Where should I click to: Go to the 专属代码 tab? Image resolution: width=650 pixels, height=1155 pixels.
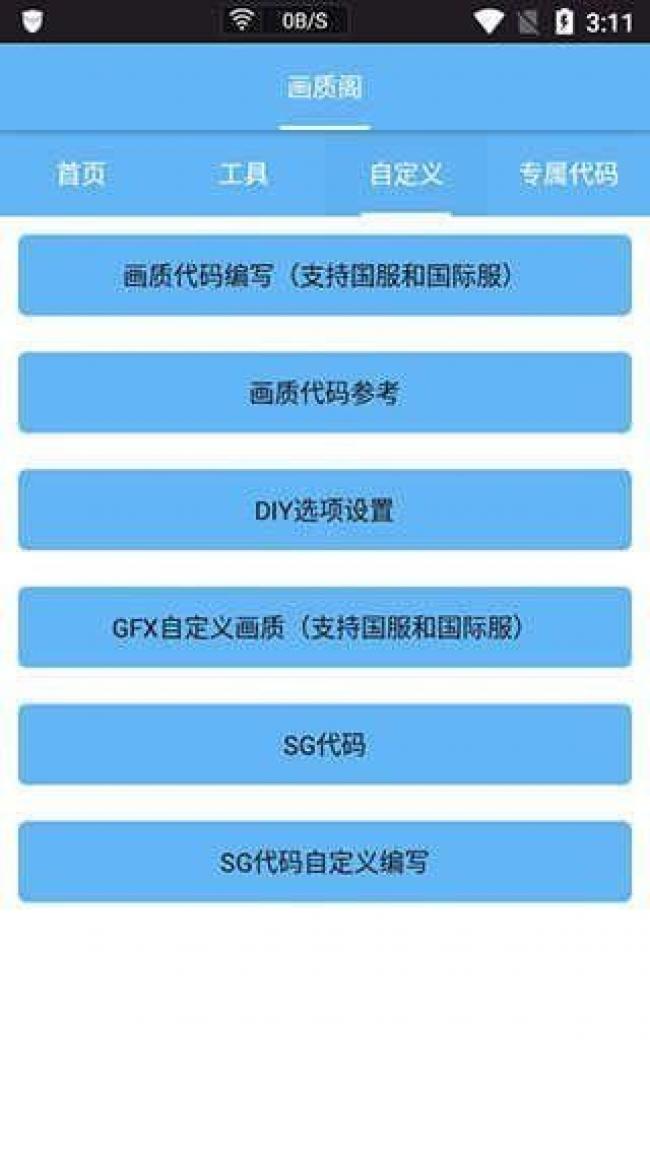click(568, 175)
